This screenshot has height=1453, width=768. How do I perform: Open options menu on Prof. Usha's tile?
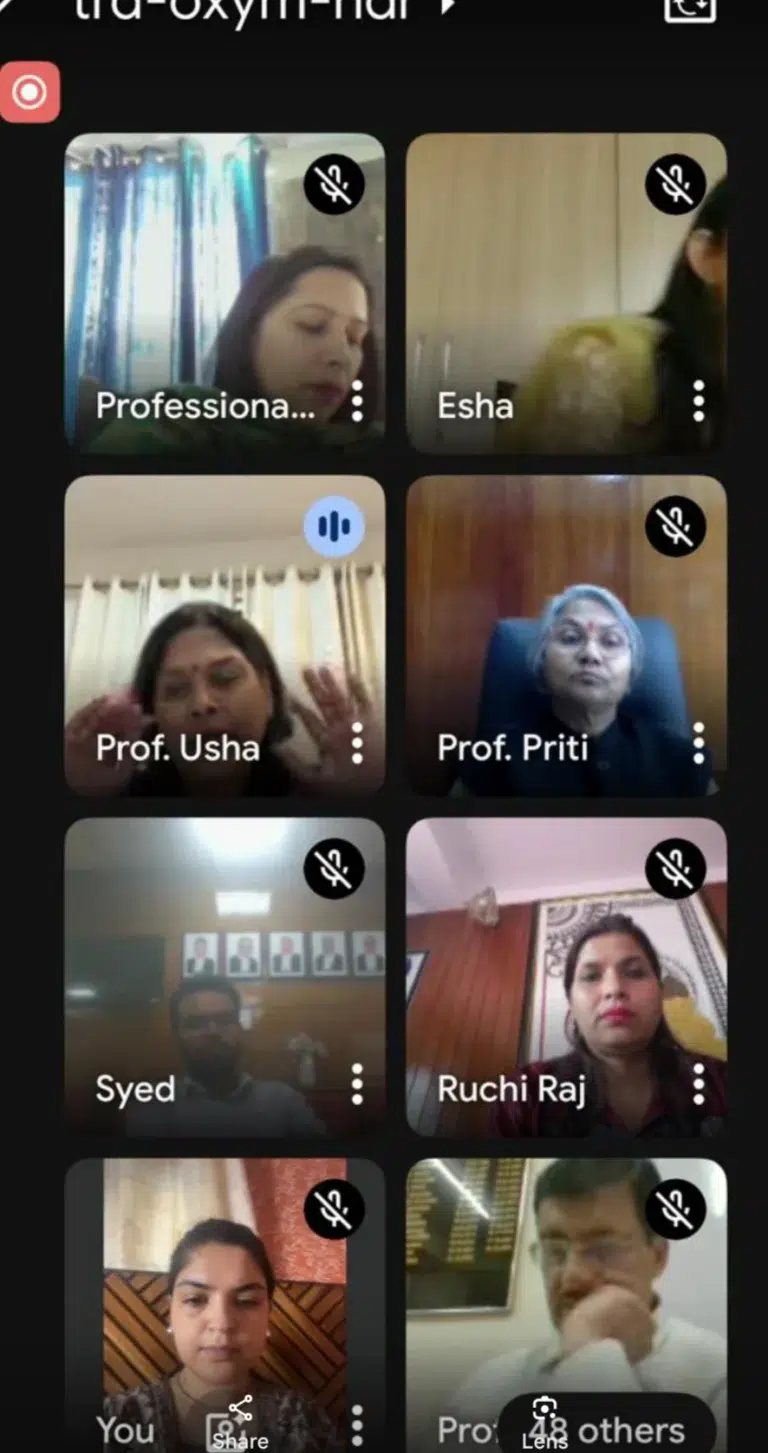pyautogui.click(x=357, y=744)
